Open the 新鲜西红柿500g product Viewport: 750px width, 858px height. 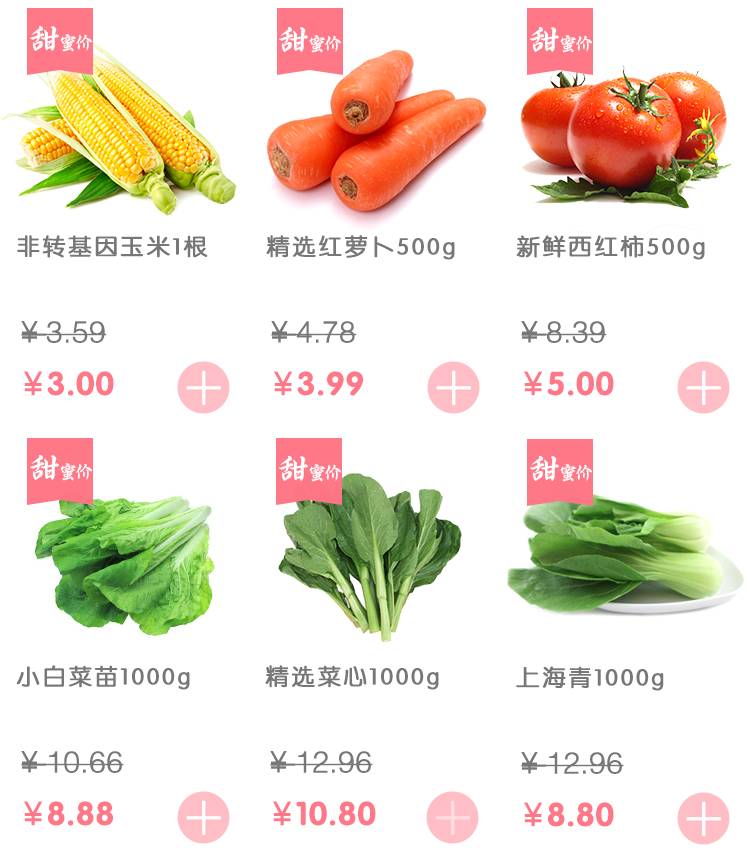[624, 130]
